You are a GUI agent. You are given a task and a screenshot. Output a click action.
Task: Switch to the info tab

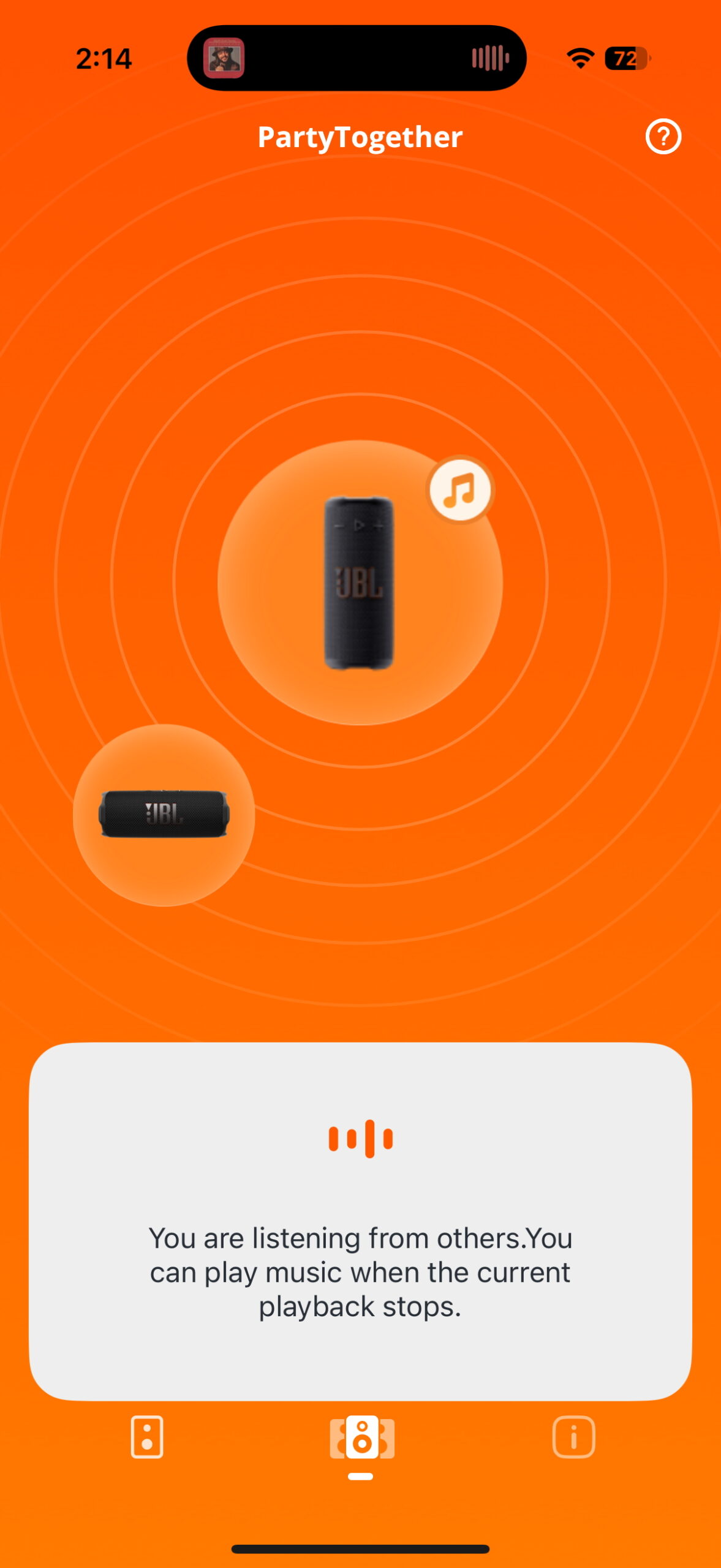point(573,1436)
